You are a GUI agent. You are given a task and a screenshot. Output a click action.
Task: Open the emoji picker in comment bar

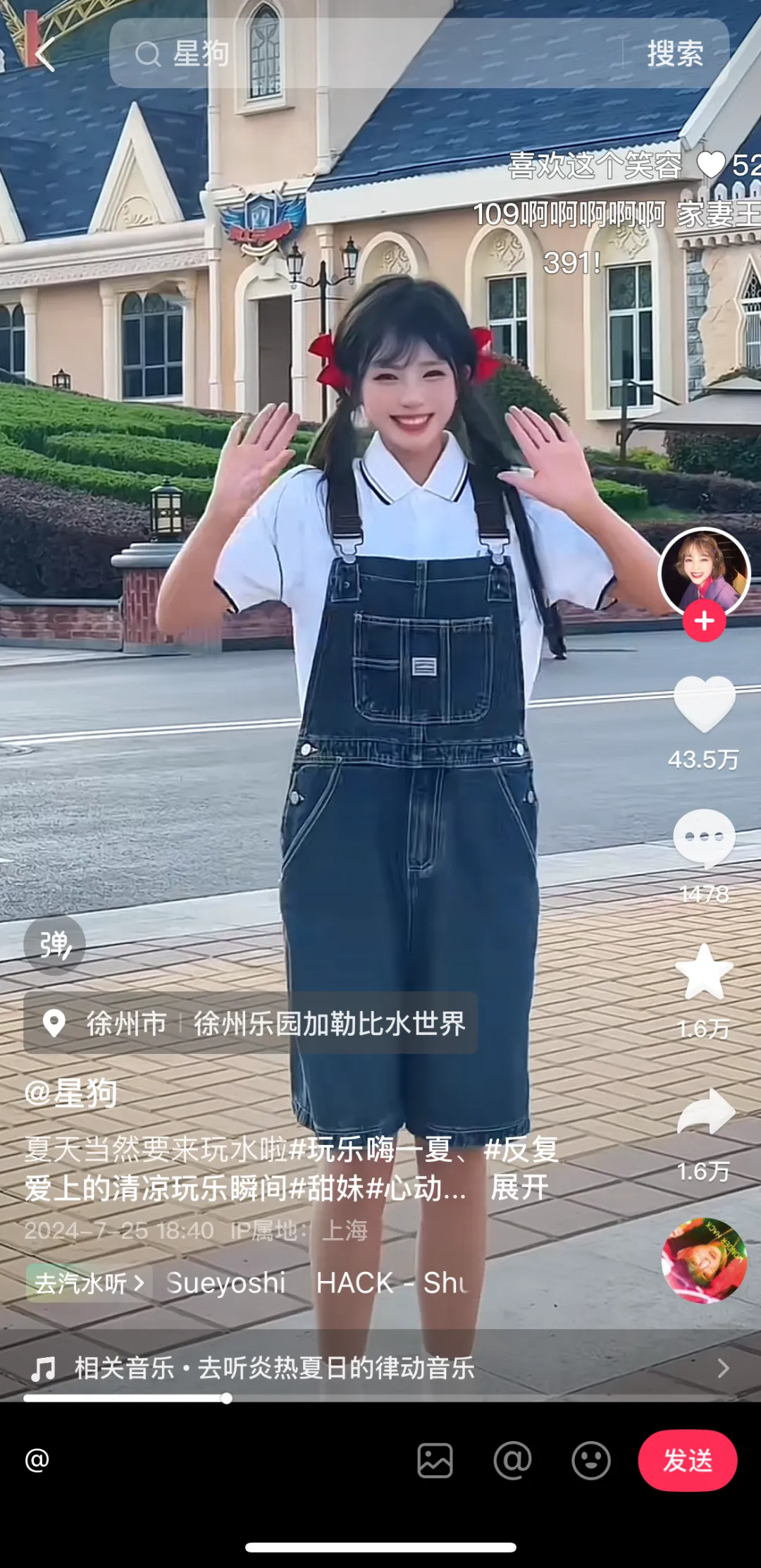590,1460
